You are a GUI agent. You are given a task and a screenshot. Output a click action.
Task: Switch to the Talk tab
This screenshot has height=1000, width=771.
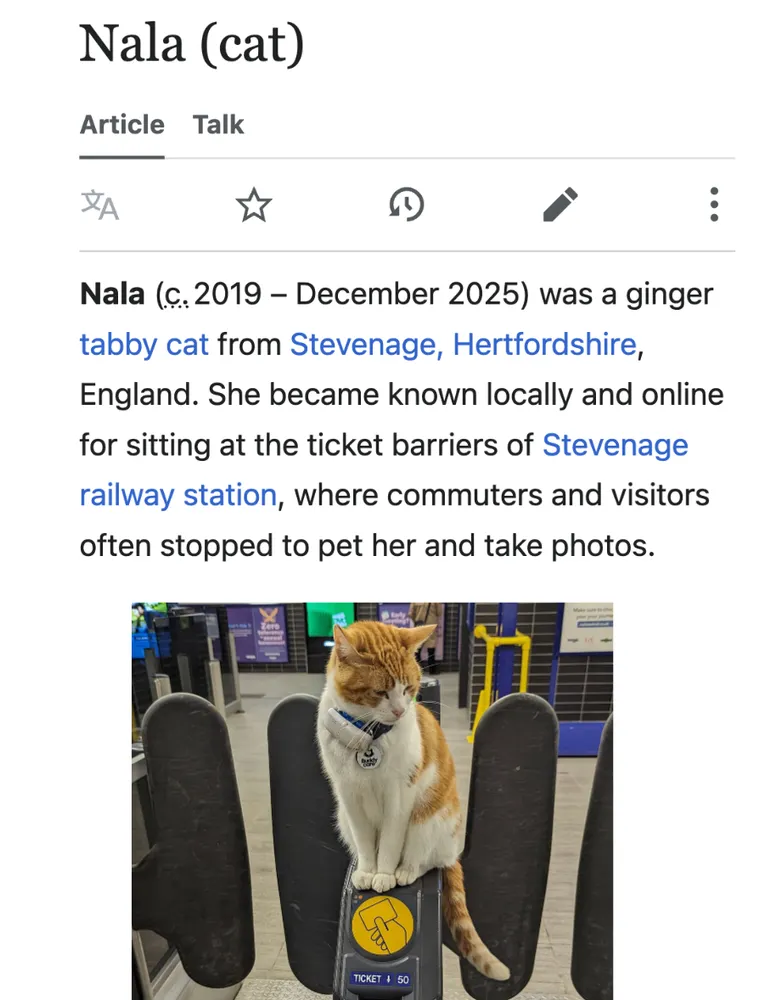tap(218, 125)
